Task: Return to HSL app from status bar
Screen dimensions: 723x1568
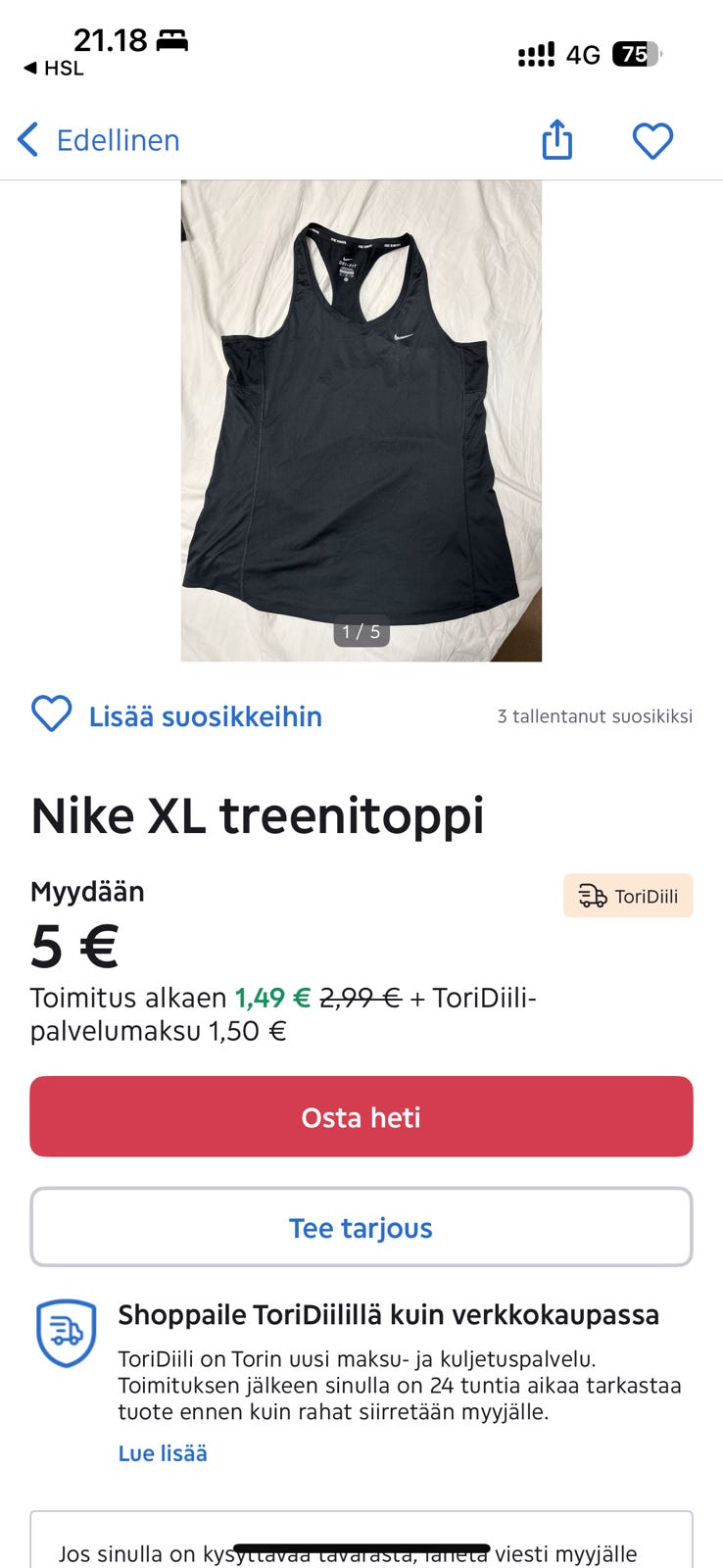Action: point(54,69)
